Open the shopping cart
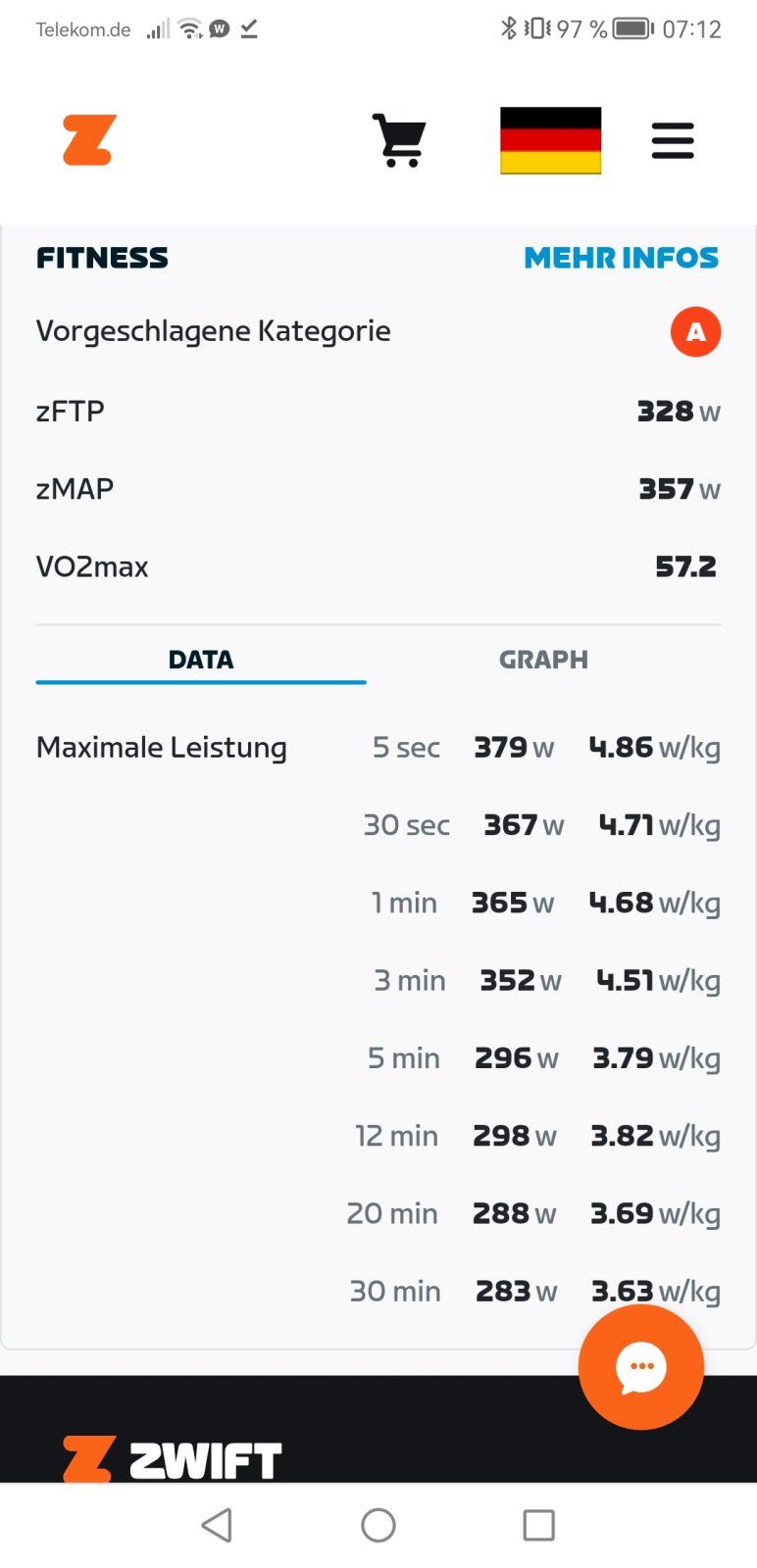 398,141
